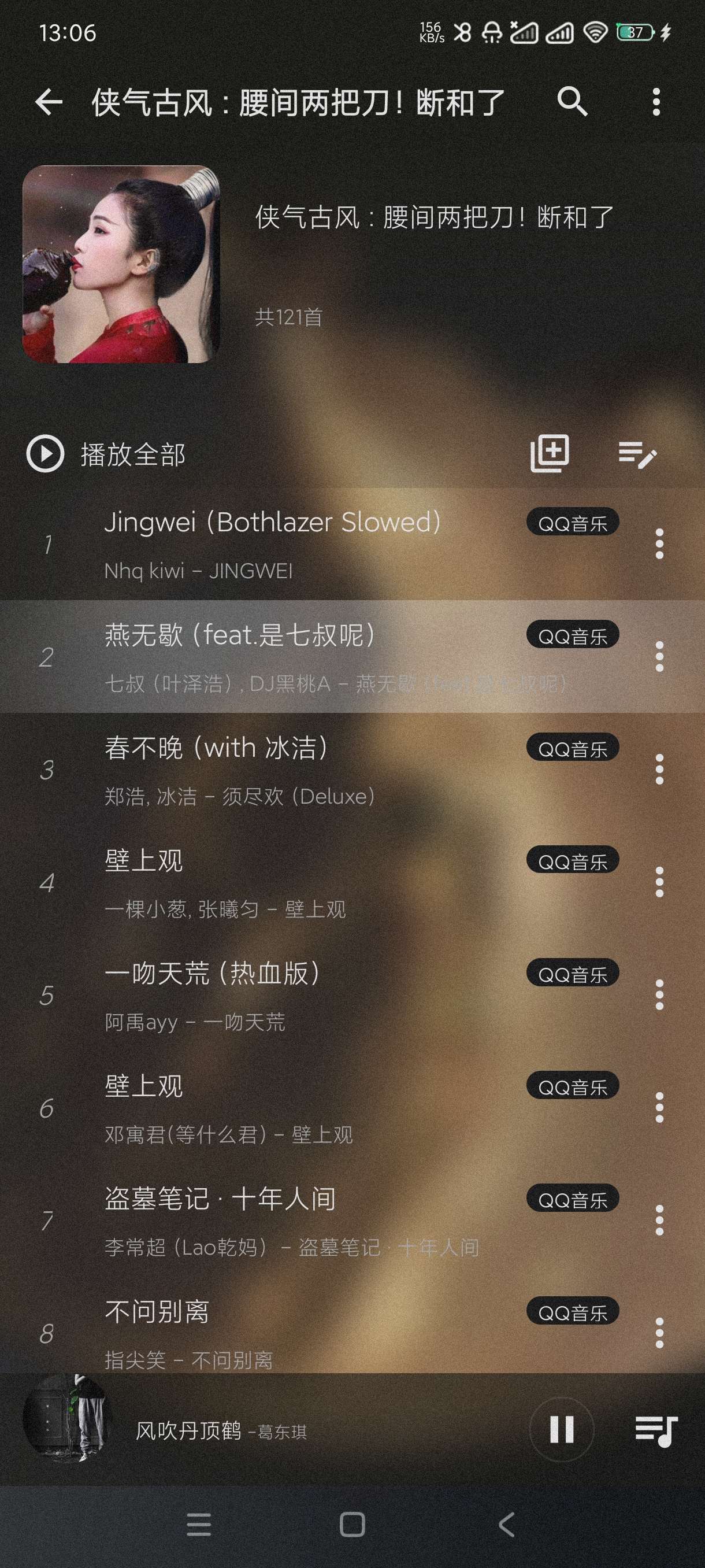Open search in the playlist
The height and width of the screenshot is (1568, 705).
(572, 102)
